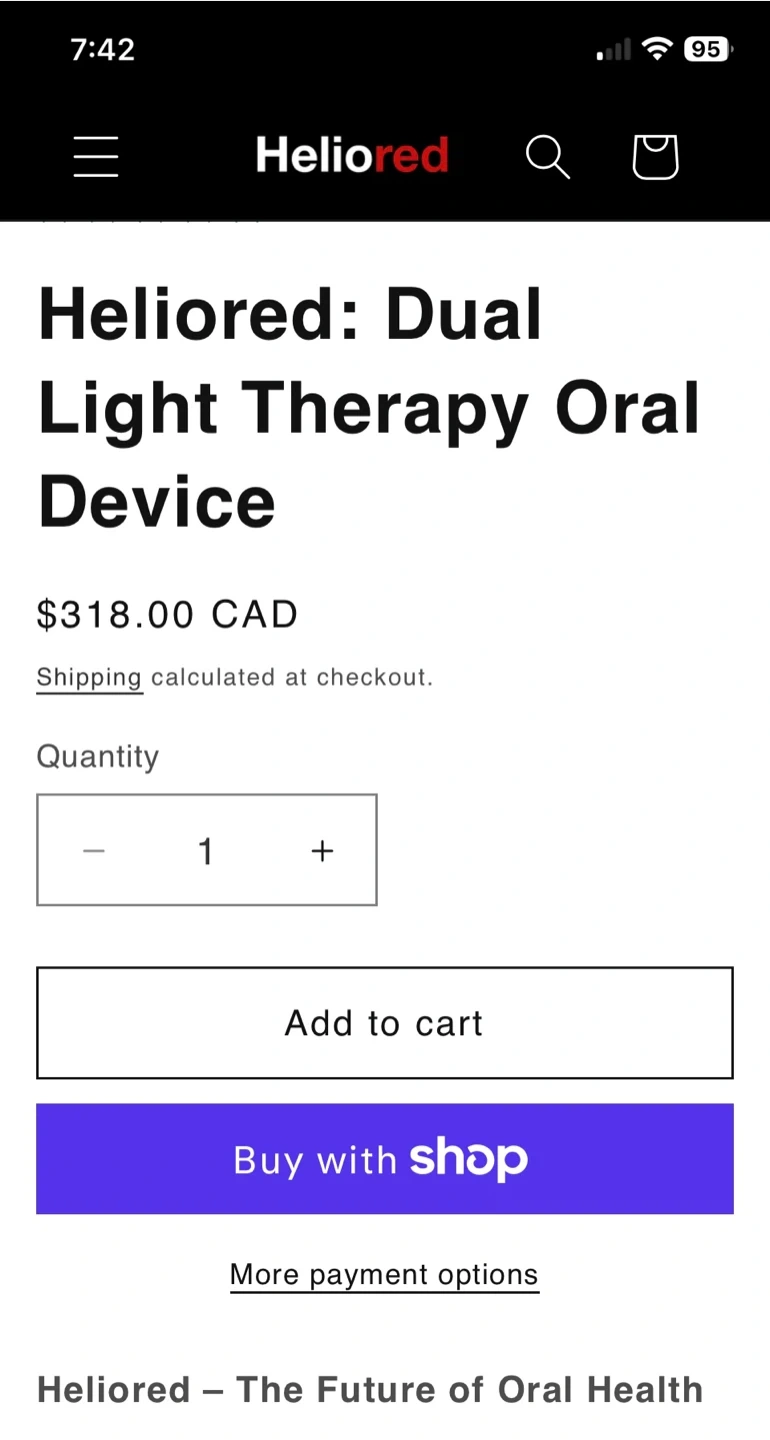Go to Heliored home via logo
Viewport: 770px width, 1440px height.
click(352, 156)
